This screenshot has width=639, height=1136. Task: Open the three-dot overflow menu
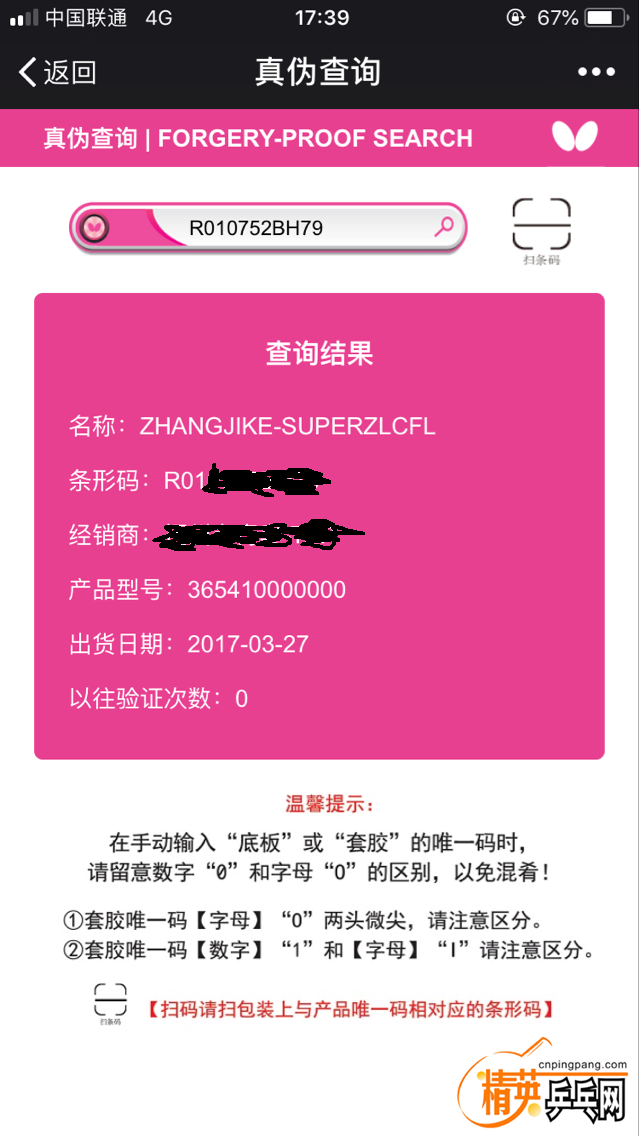(596, 72)
